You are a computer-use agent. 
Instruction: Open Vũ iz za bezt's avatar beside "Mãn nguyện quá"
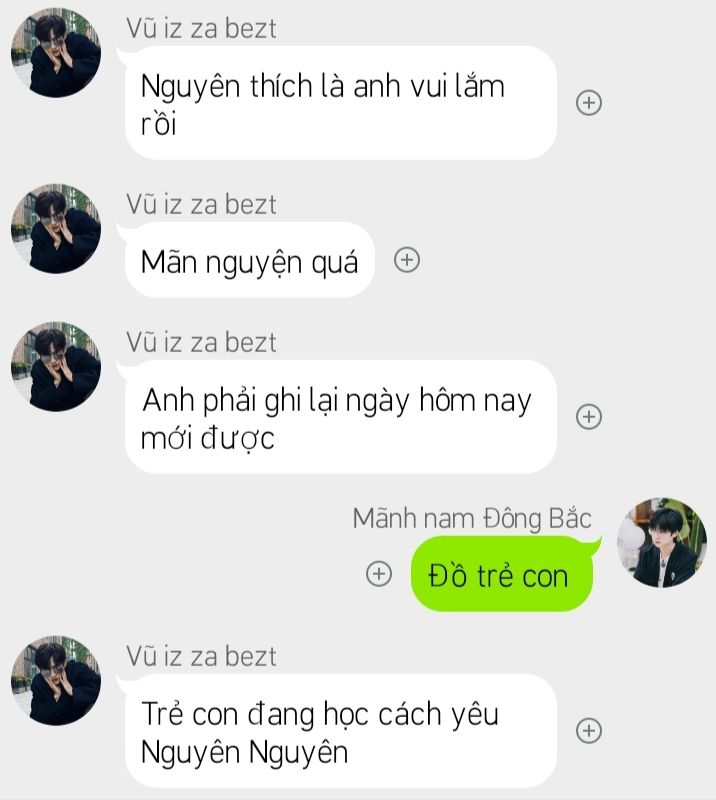[56, 229]
